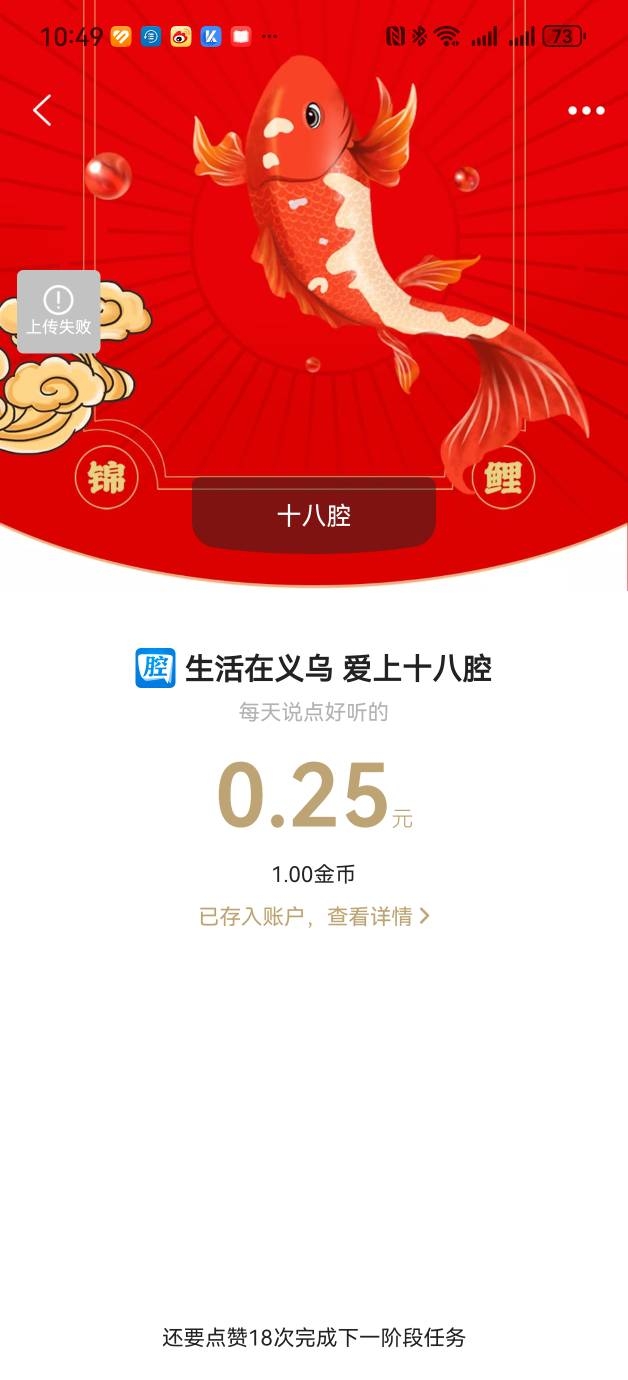The height and width of the screenshot is (1380, 628).
Task: Tap the 上传失败 upload failed notice
Action: 58,312
